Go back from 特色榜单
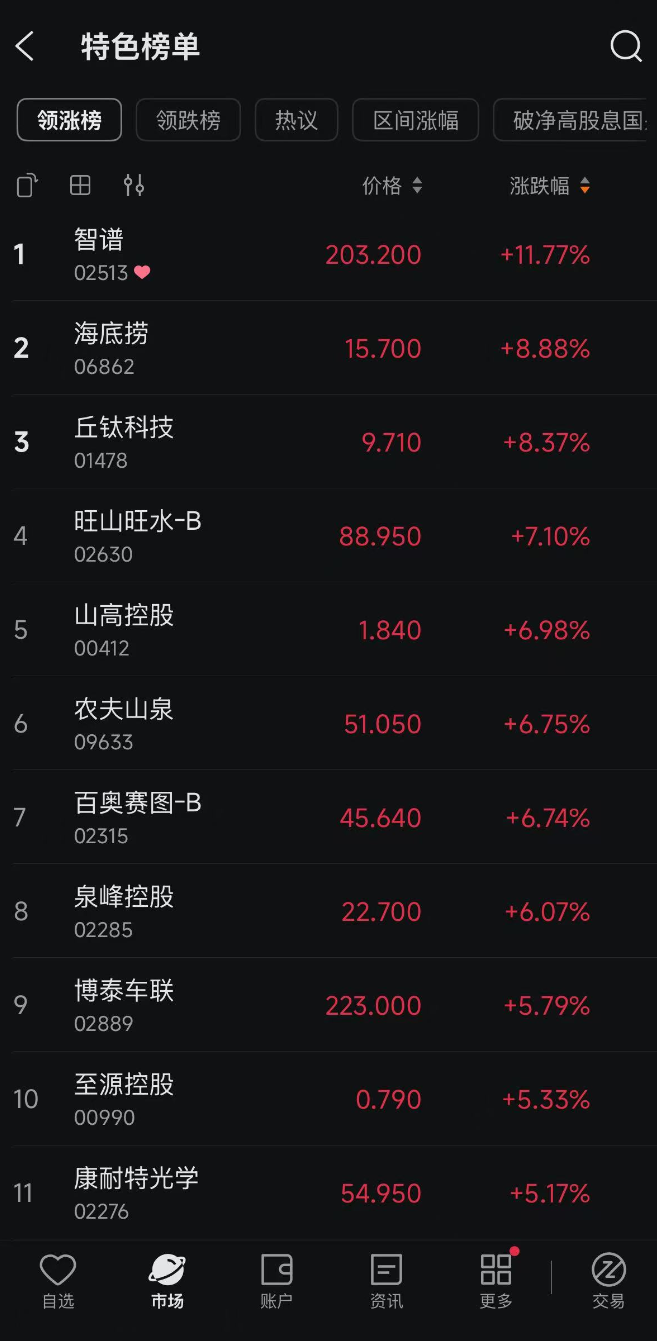 (x=25, y=46)
